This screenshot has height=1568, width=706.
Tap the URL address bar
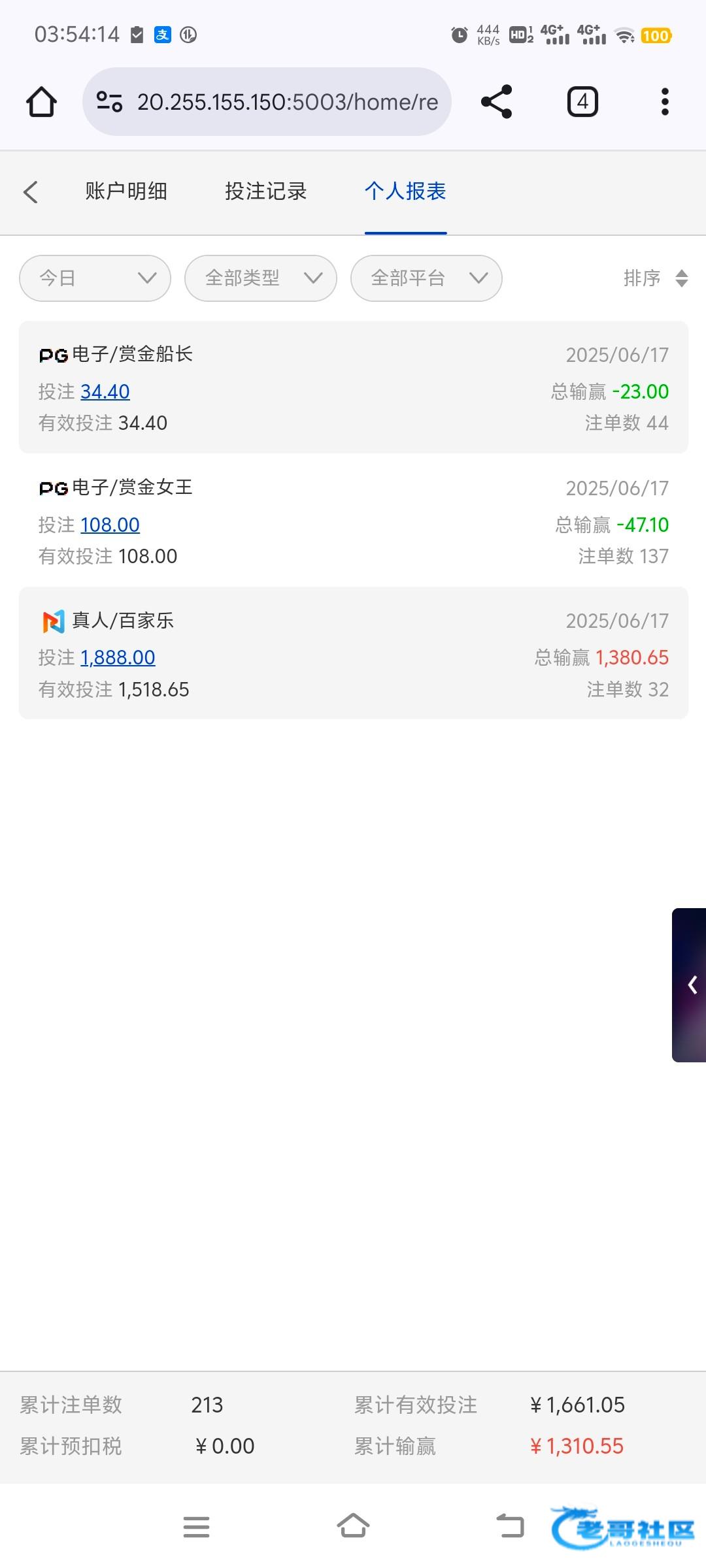tap(267, 102)
